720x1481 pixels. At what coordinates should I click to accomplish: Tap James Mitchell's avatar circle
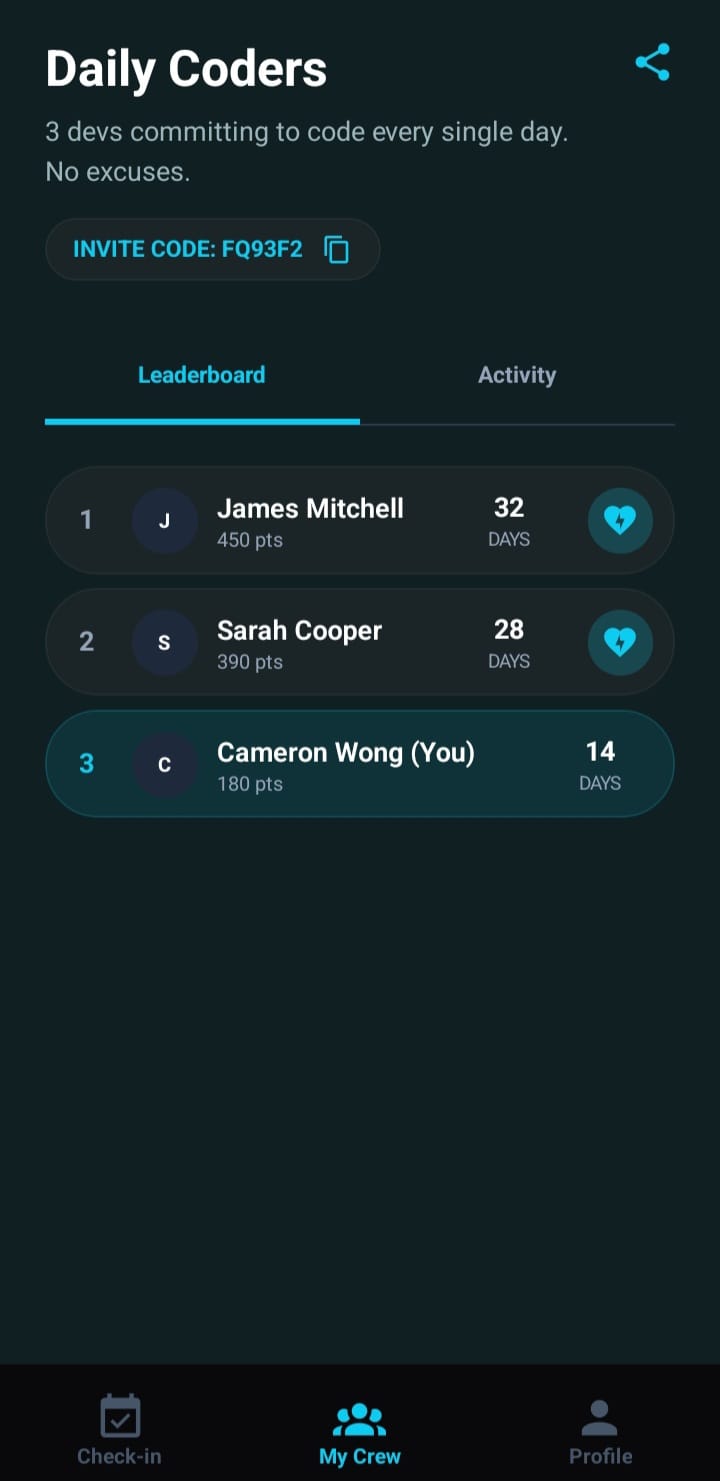click(x=164, y=520)
